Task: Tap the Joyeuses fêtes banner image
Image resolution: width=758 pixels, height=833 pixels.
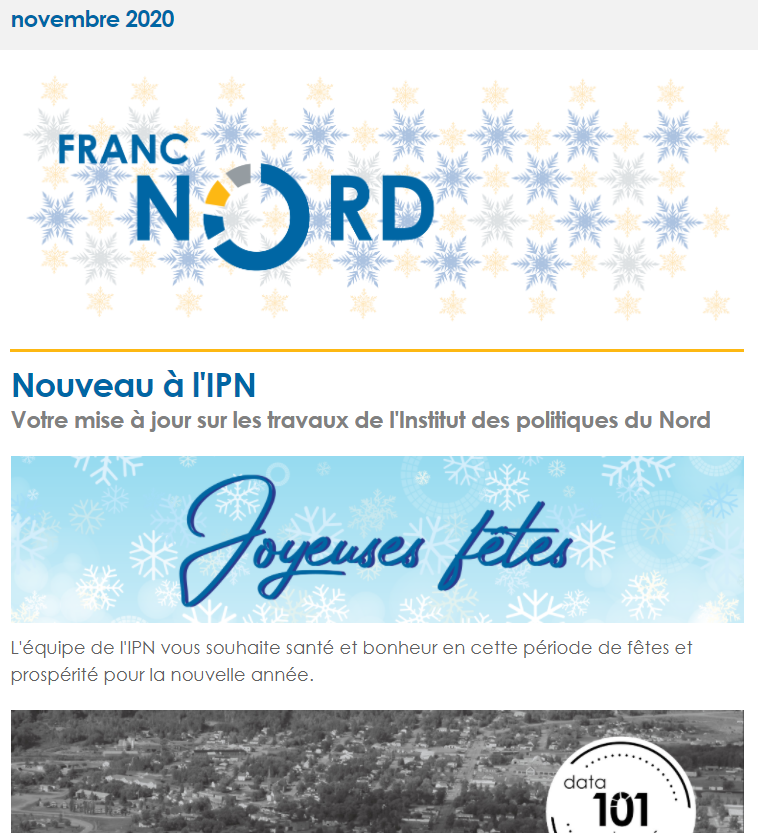Action: pyautogui.click(x=377, y=539)
